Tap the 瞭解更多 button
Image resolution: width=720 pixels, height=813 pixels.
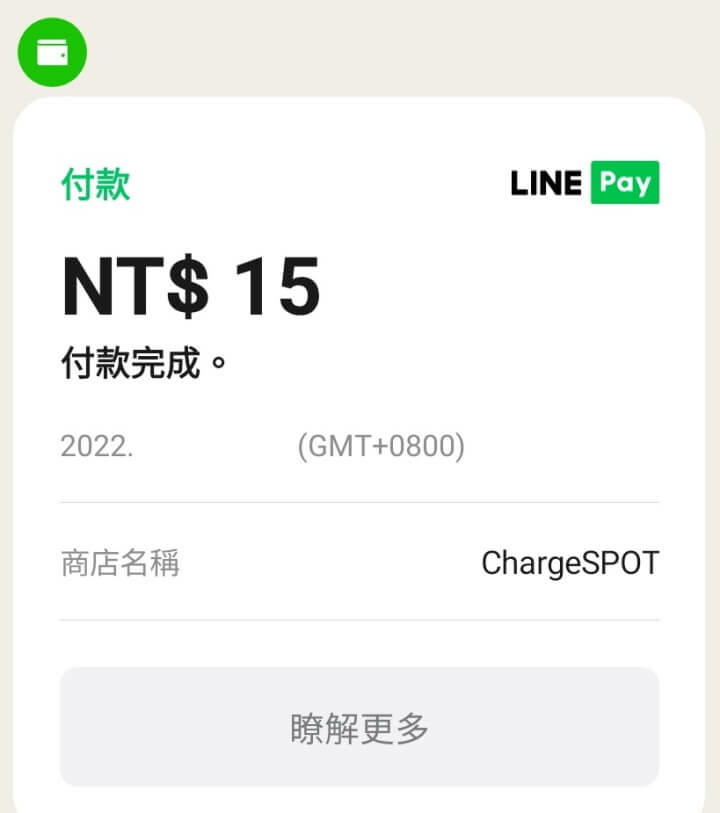coord(359,727)
